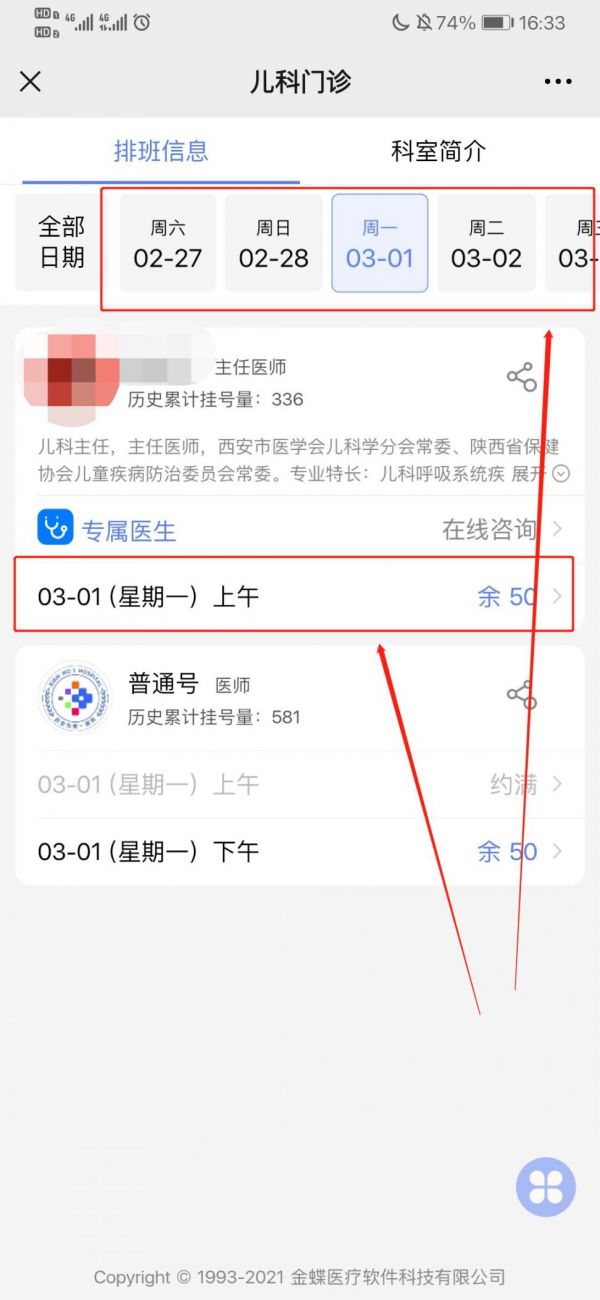
Task: Select the 排班信息 tab
Action: [161, 151]
